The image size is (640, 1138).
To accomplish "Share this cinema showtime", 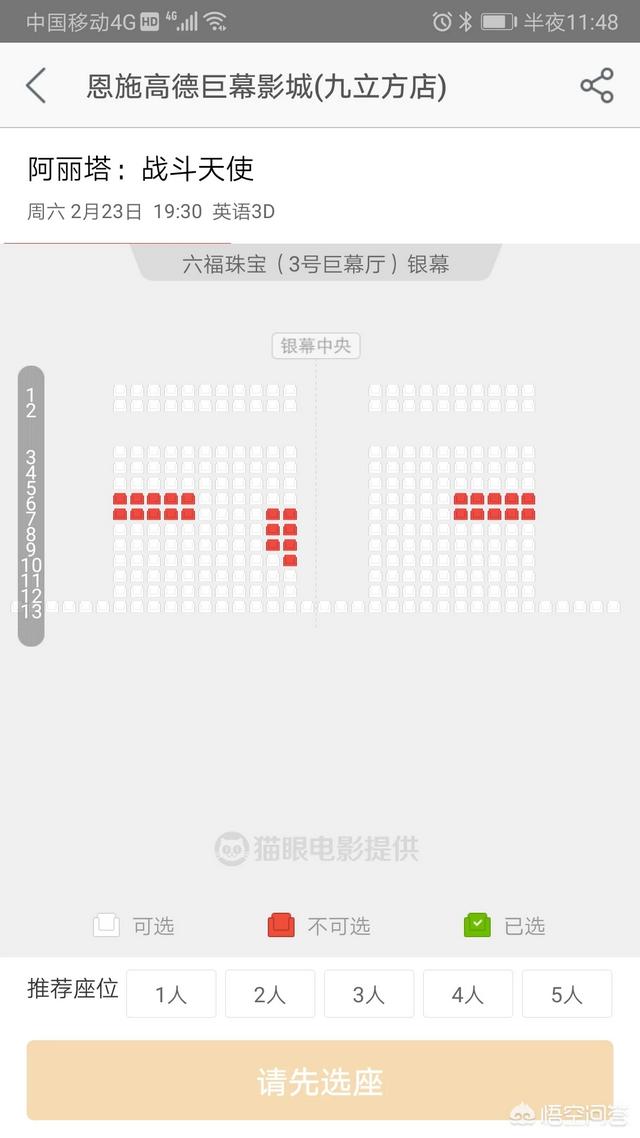I will pyautogui.click(x=597, y=86).
